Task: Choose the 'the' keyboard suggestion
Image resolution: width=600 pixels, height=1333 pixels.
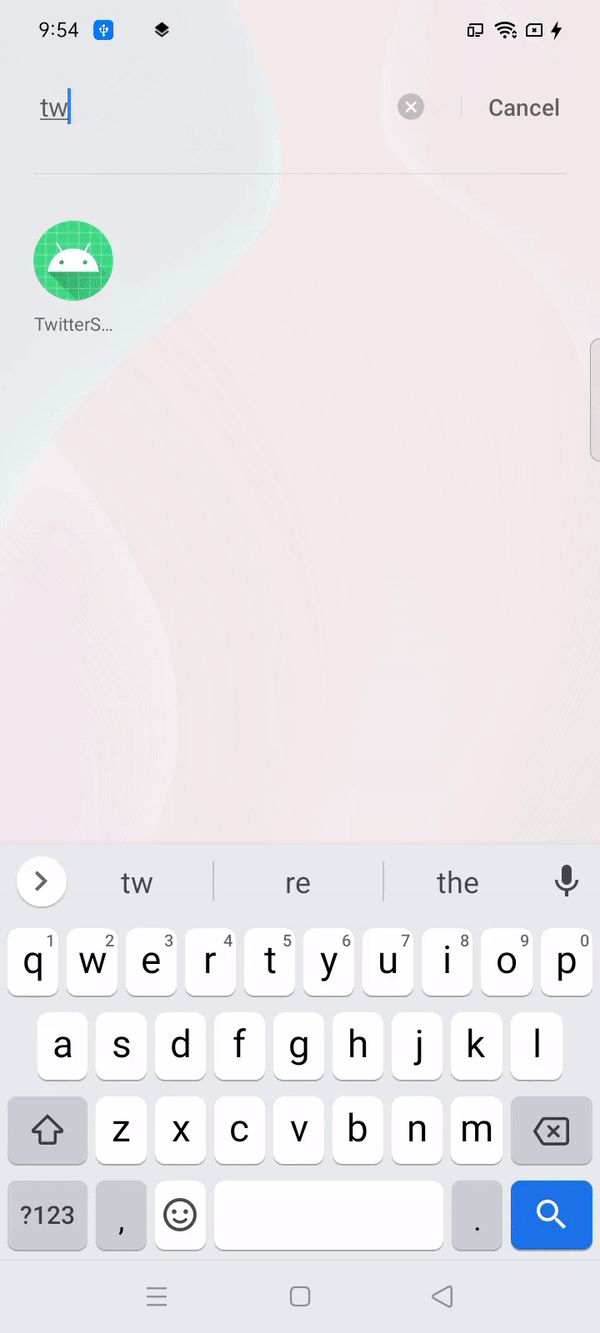Action: [x=457, y=883]
